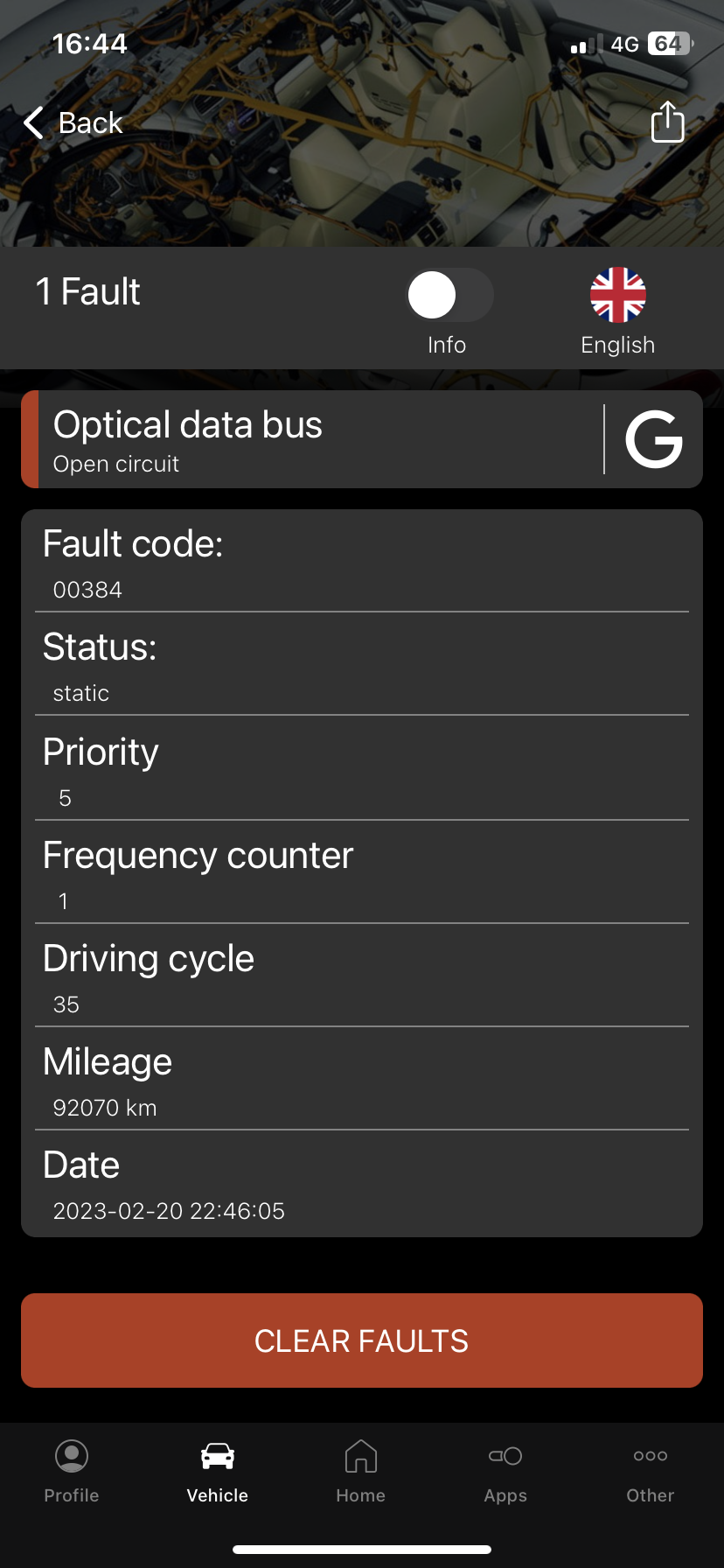Viewport: 724px width, 1568px height.
Task: Search fault on Google via G icon
Action: (654, 439)
